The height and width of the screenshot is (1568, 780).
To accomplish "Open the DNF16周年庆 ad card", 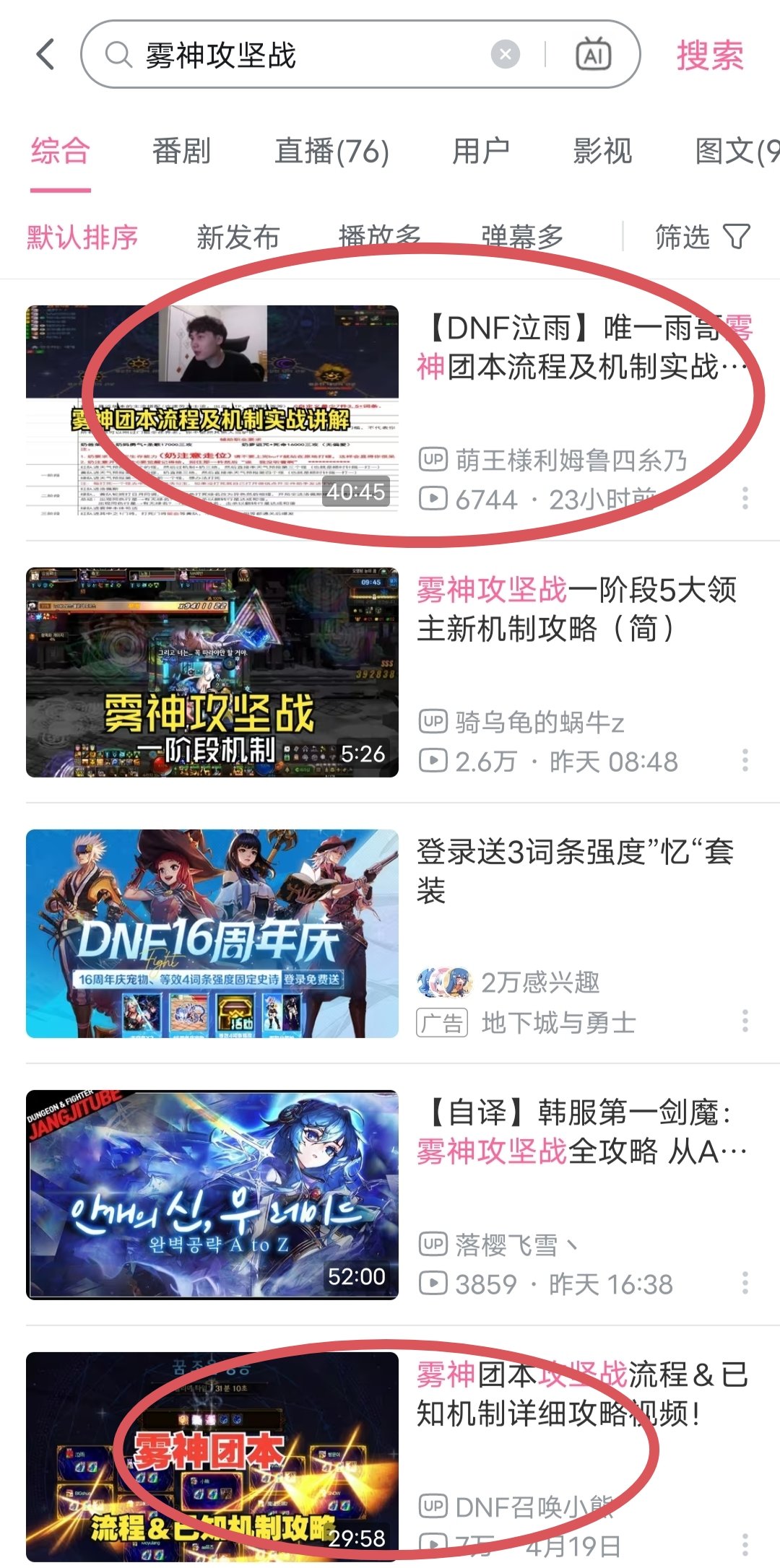I will [x=390, y=933].
